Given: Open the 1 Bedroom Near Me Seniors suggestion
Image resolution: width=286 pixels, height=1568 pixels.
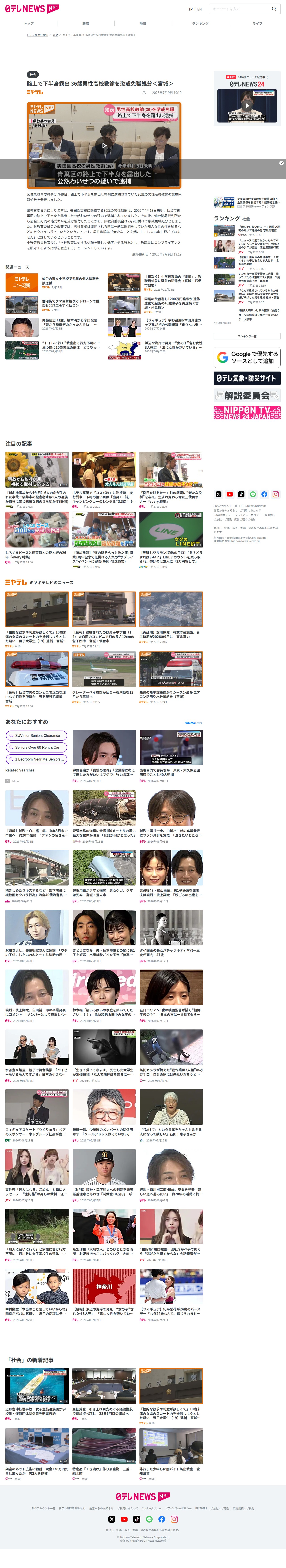Looking at the screenshot, I should click(x=36, y=759).
